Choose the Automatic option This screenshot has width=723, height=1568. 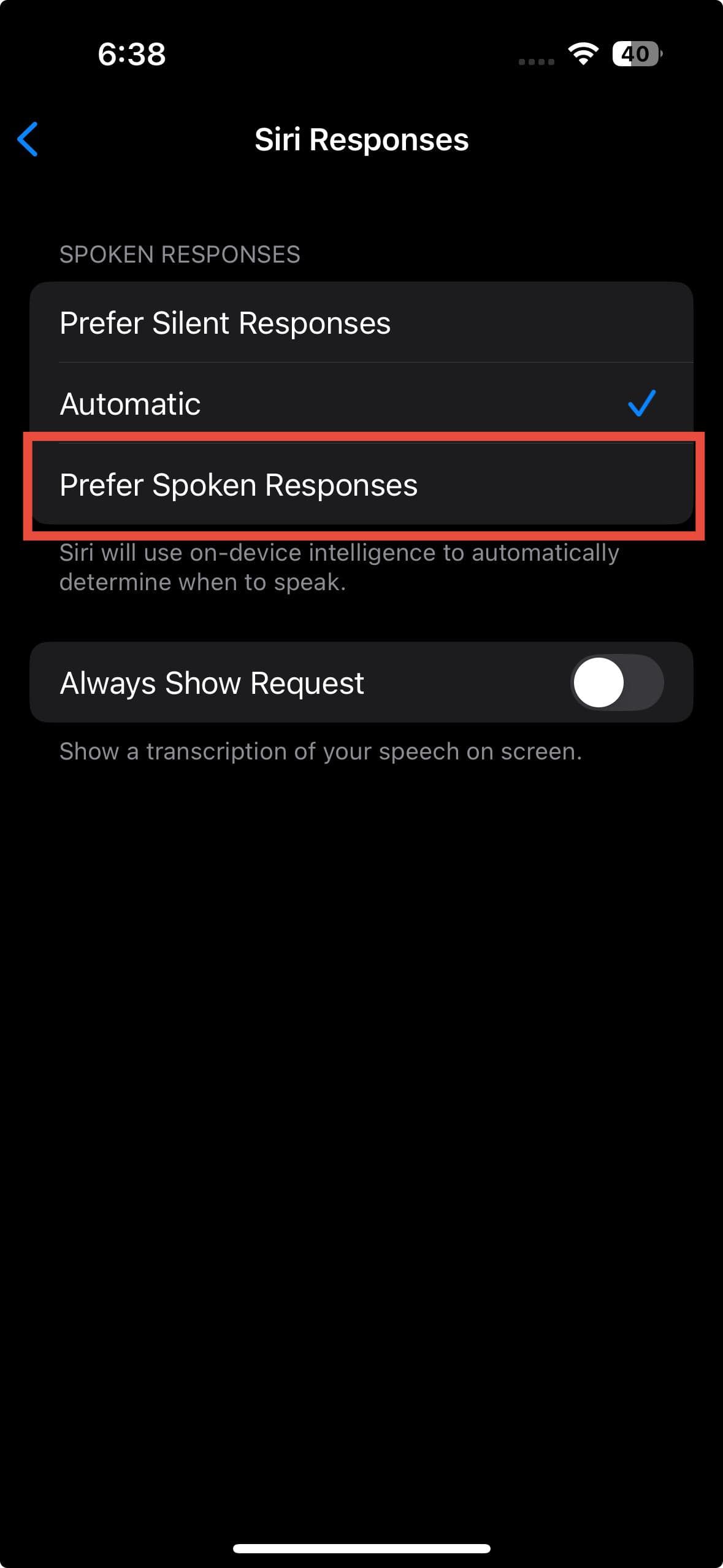coord(361,404)
